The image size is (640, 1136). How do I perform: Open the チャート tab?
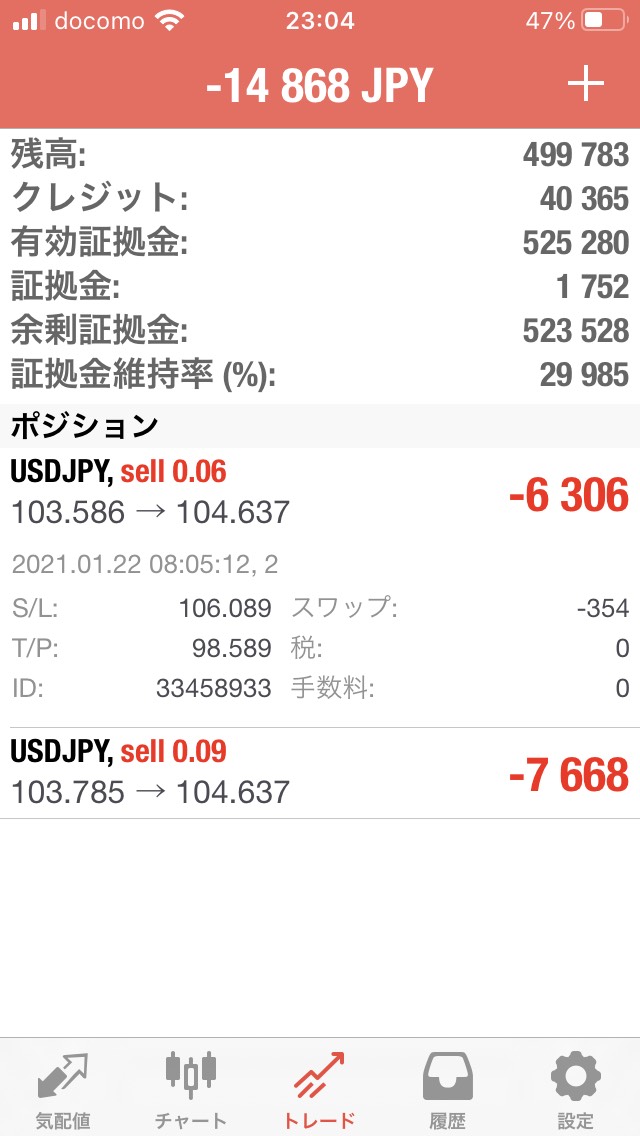point(191,1089)
